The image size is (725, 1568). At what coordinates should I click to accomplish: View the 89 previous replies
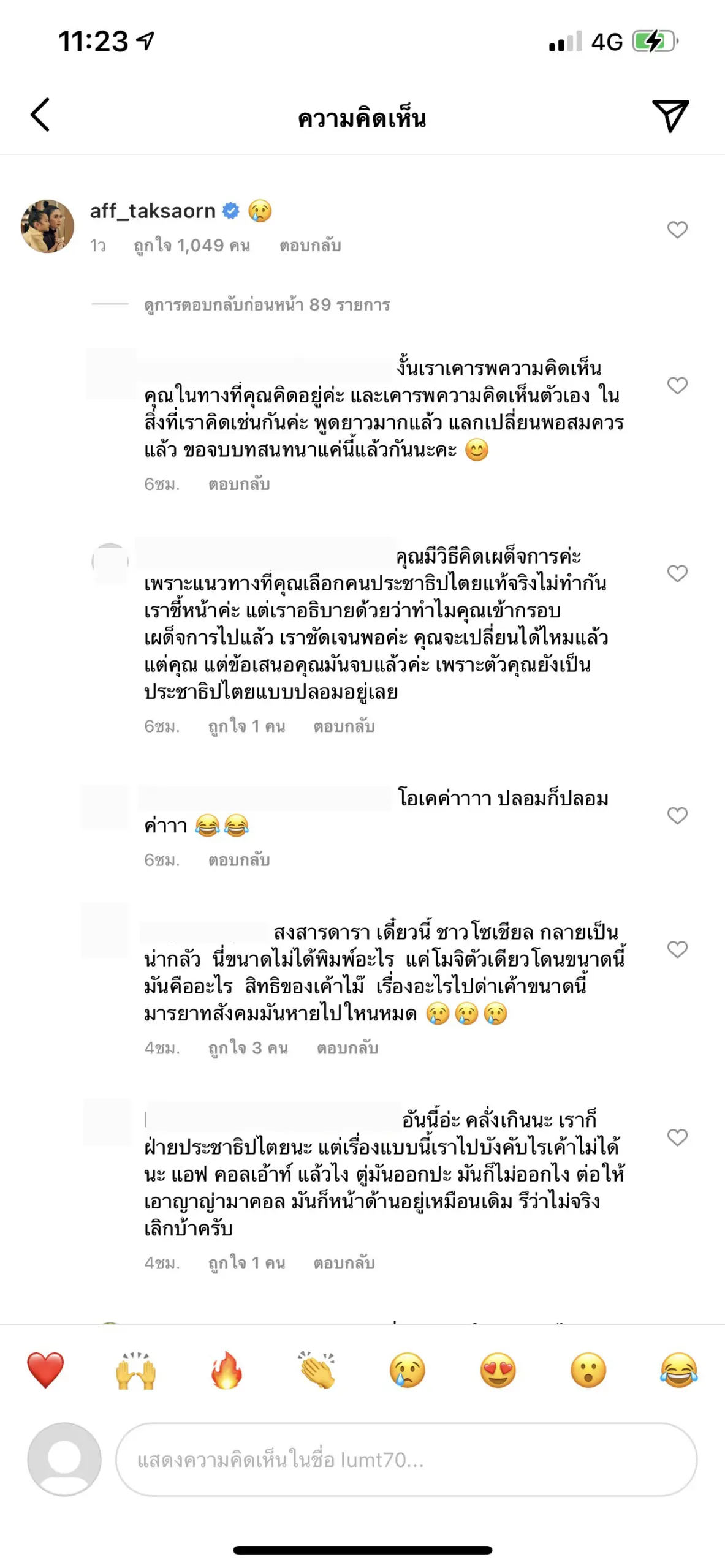(267, 304)
